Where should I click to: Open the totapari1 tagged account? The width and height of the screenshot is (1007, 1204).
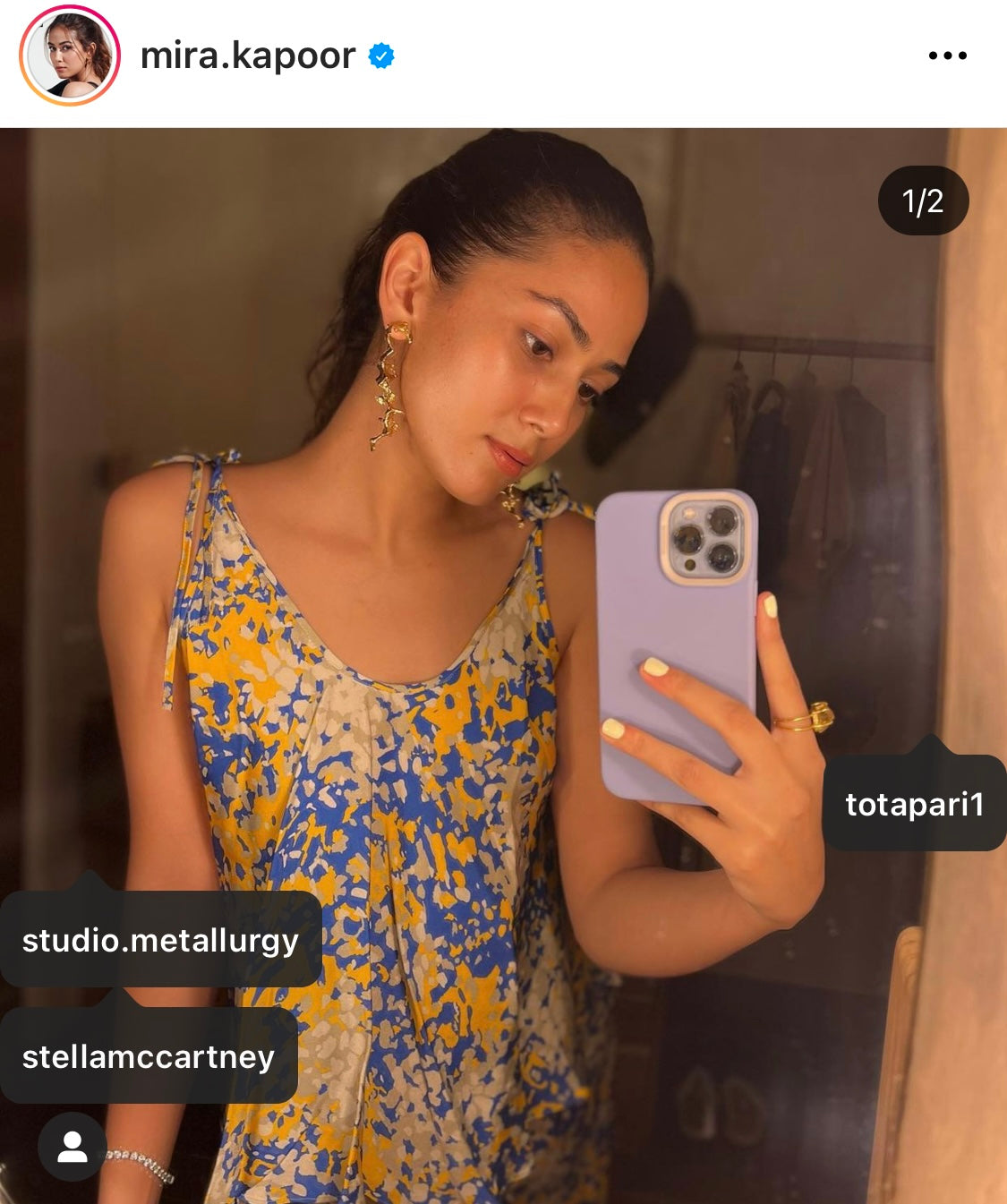coord(914,804)
